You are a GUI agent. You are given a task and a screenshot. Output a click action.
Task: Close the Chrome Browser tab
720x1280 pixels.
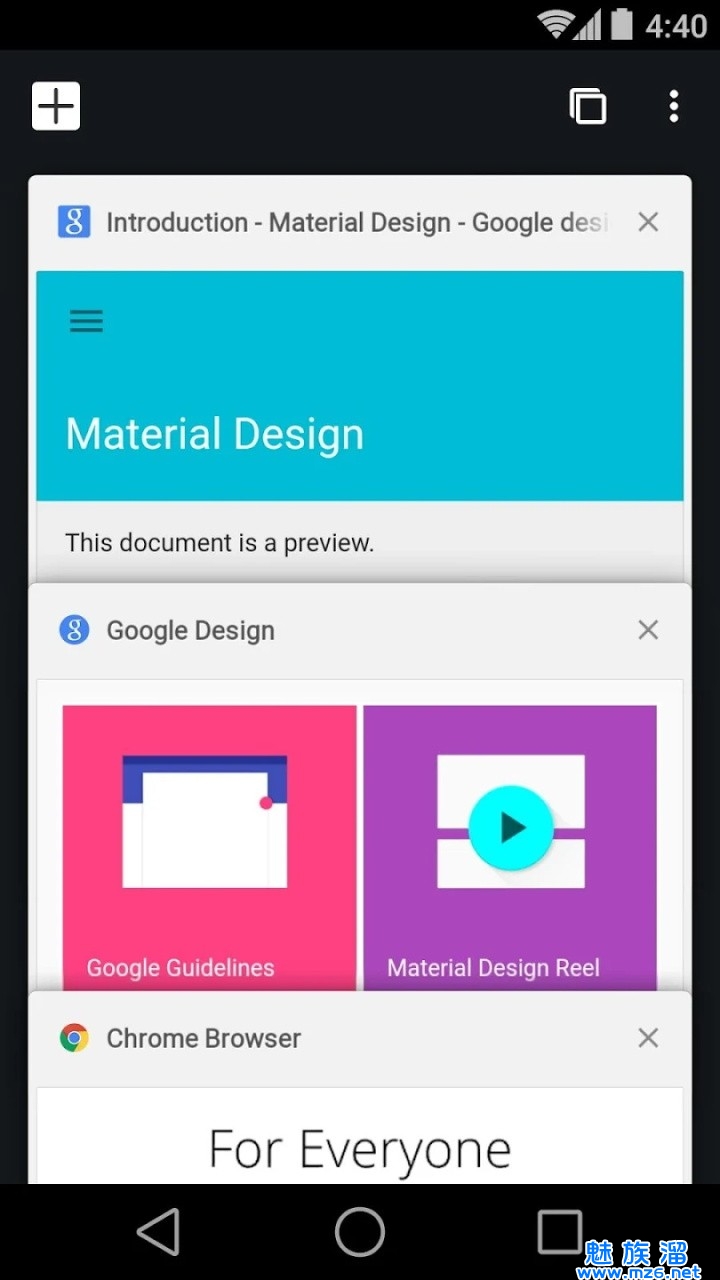coord(648,1038)
